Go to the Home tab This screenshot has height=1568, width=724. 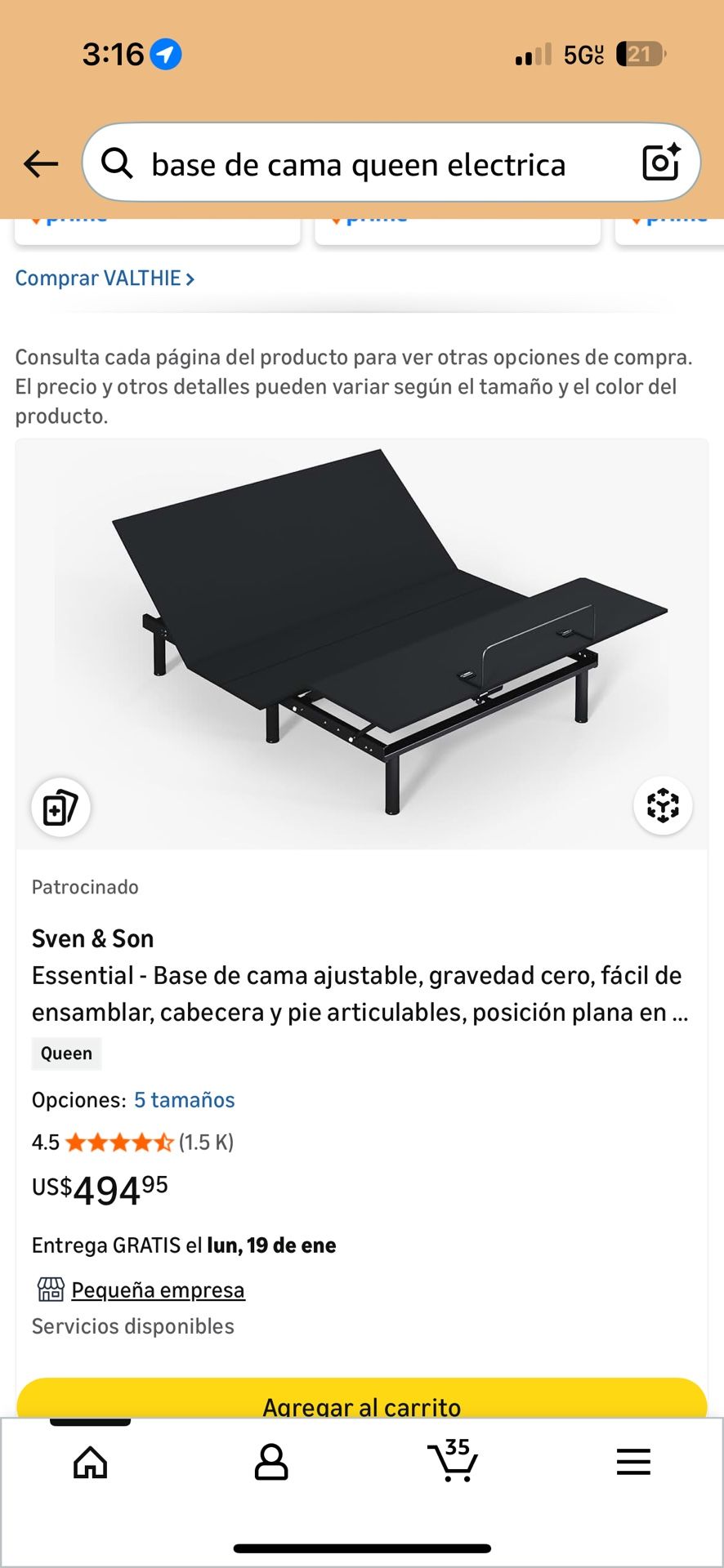pyautogui.click(x=91, y=1463)
